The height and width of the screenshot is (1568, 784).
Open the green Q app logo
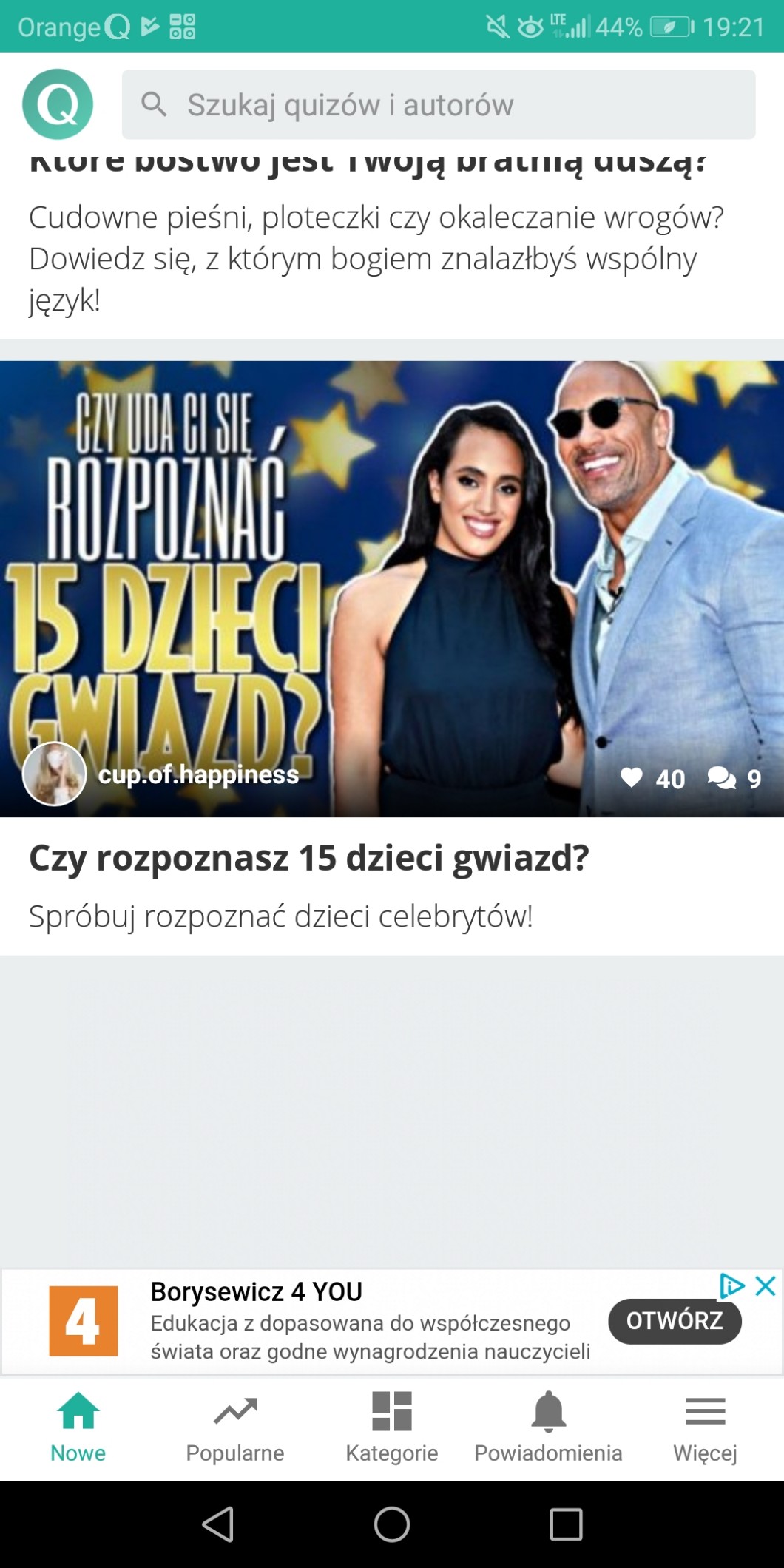[58, 104]
